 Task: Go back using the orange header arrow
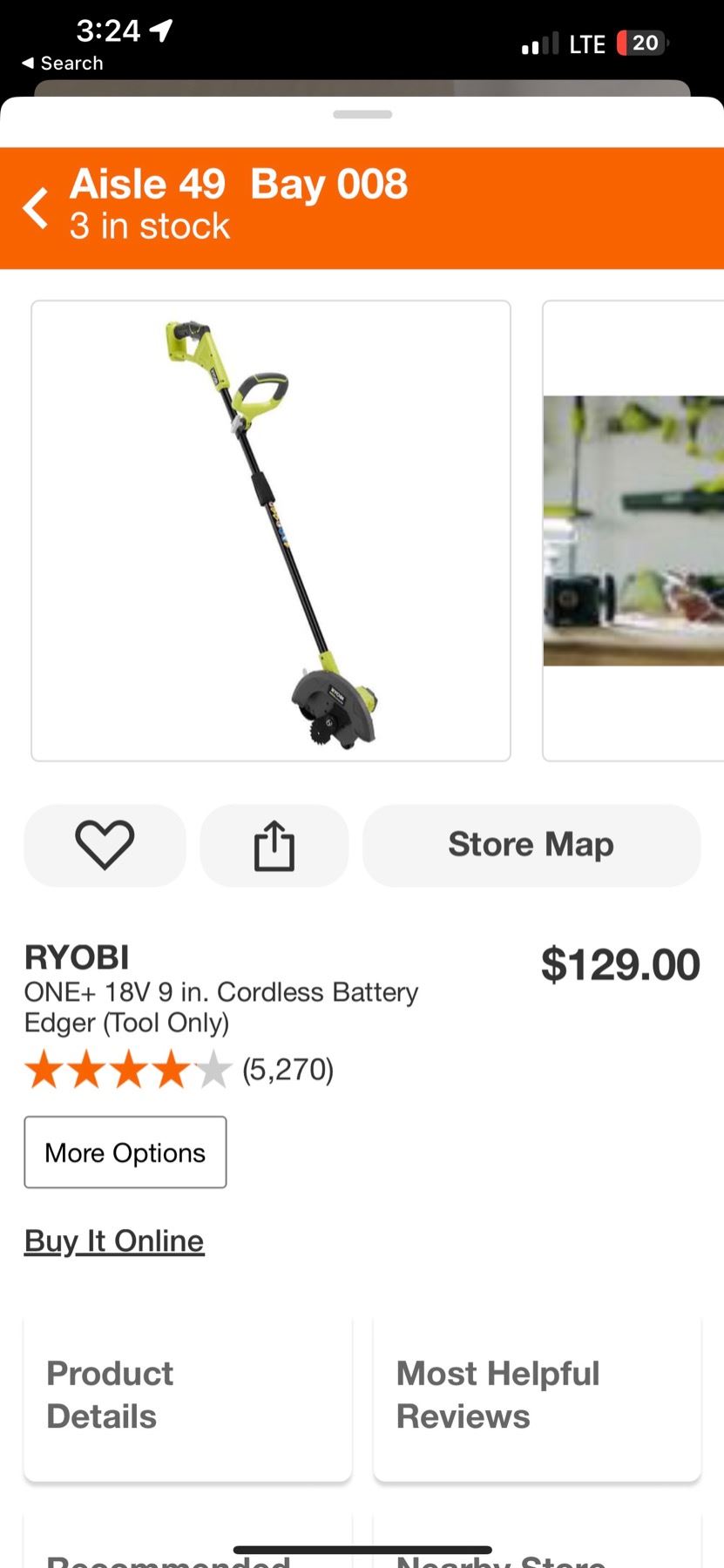click(x=36, y=208)
